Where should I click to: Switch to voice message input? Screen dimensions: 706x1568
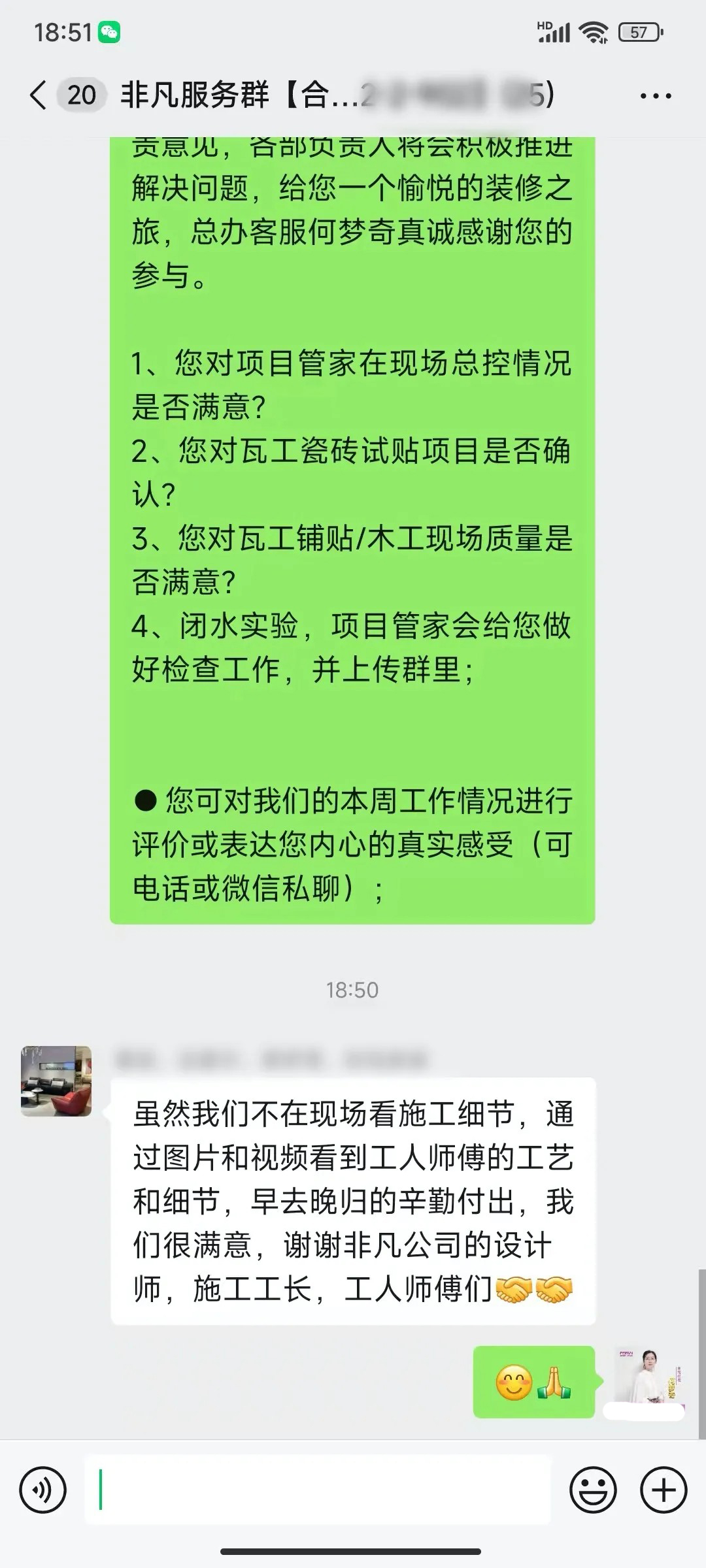pos(43,1490)
